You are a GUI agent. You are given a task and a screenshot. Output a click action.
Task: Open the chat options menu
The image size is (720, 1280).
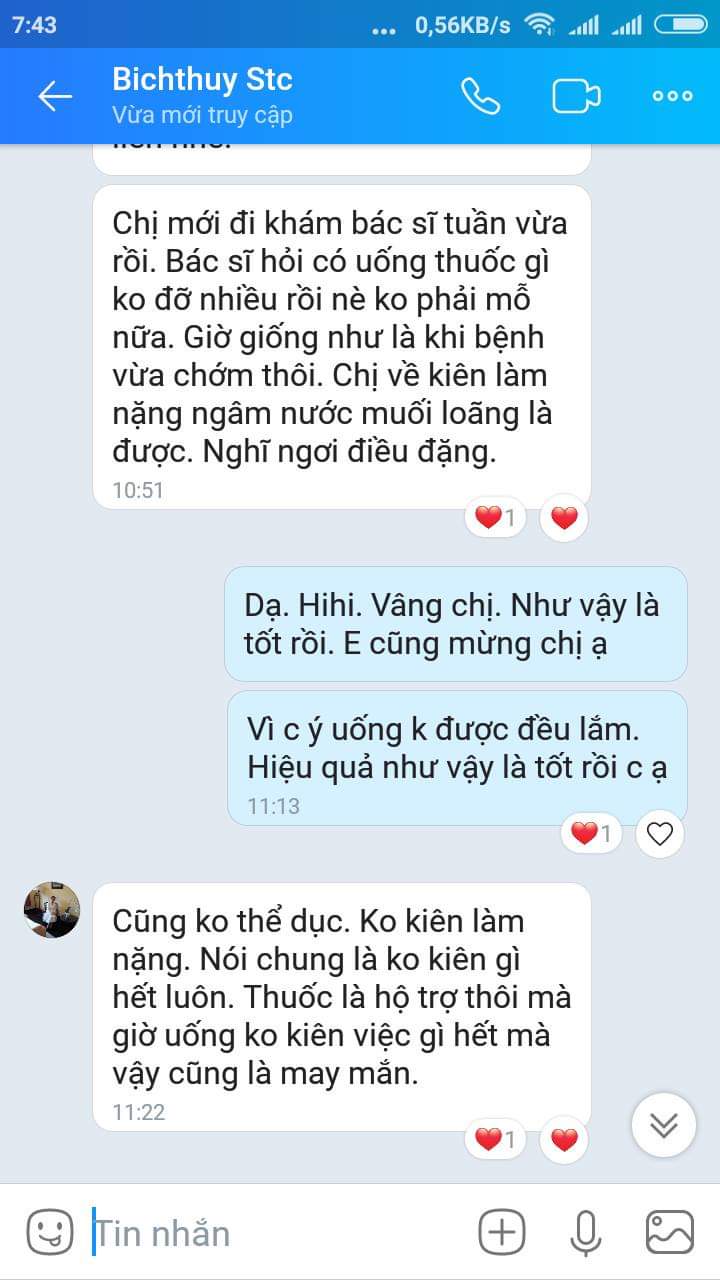coord(672,96)
